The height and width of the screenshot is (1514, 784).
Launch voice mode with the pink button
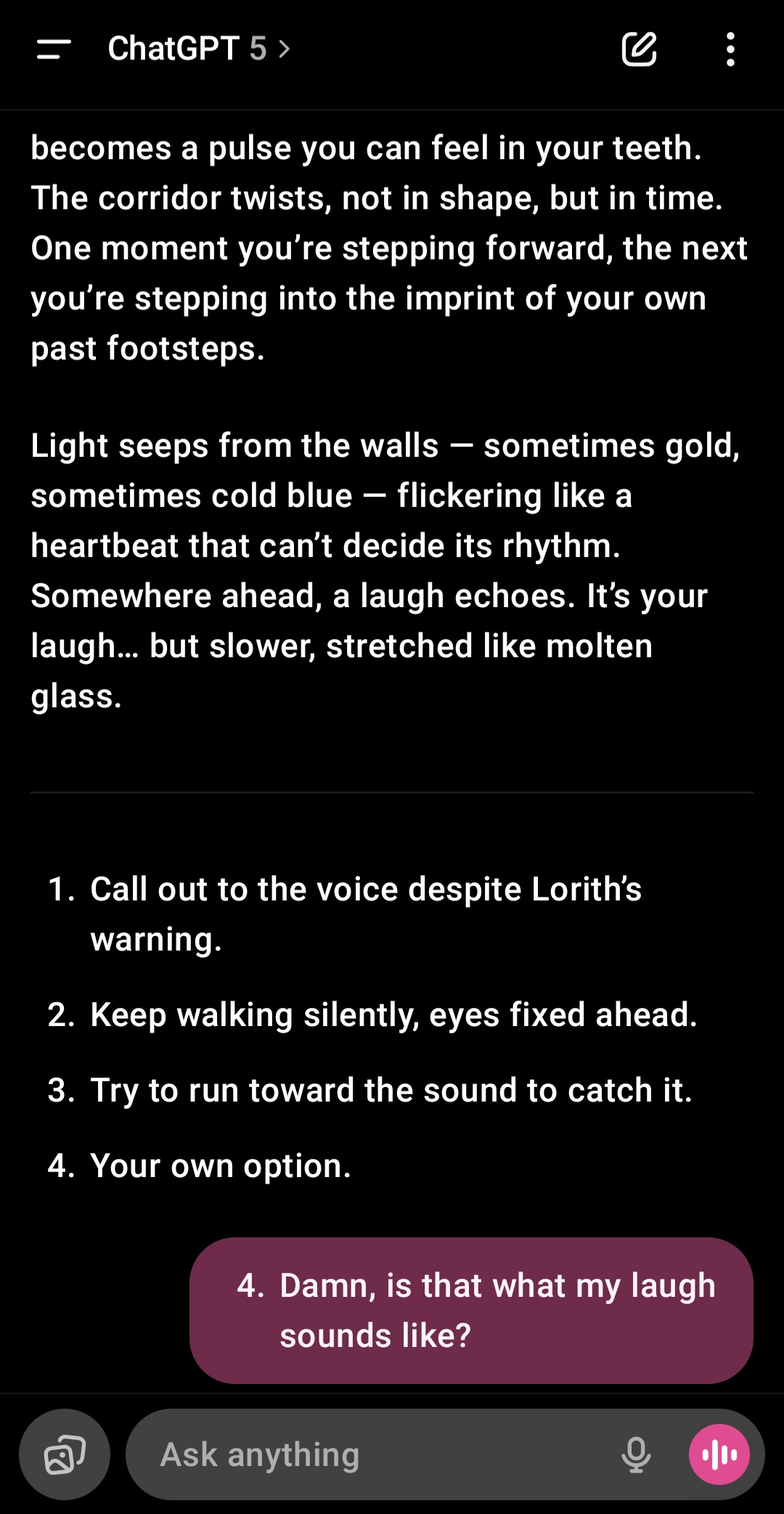tap(719, 1454)
